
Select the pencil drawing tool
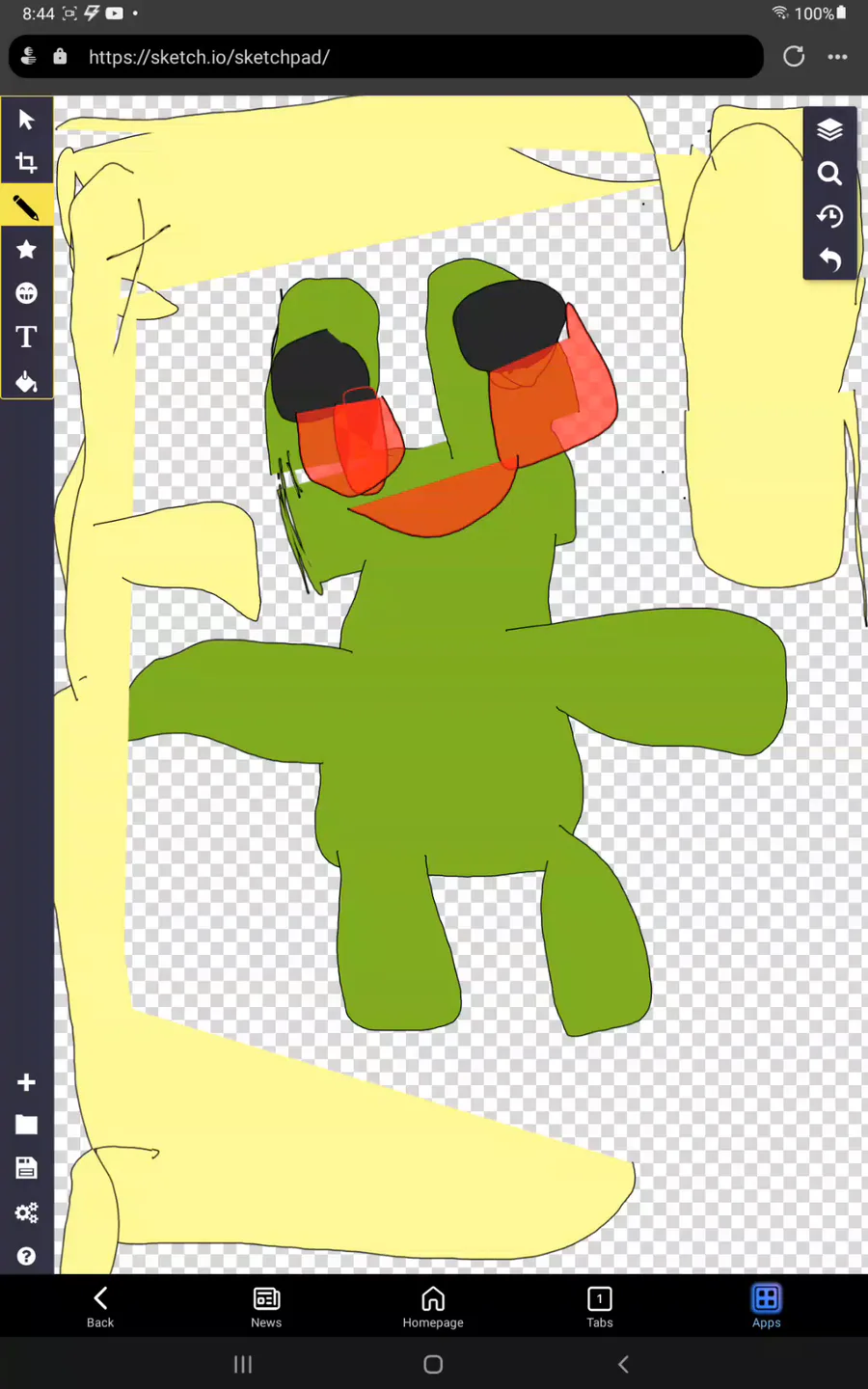pyautogui.click(x=26, y=206)
